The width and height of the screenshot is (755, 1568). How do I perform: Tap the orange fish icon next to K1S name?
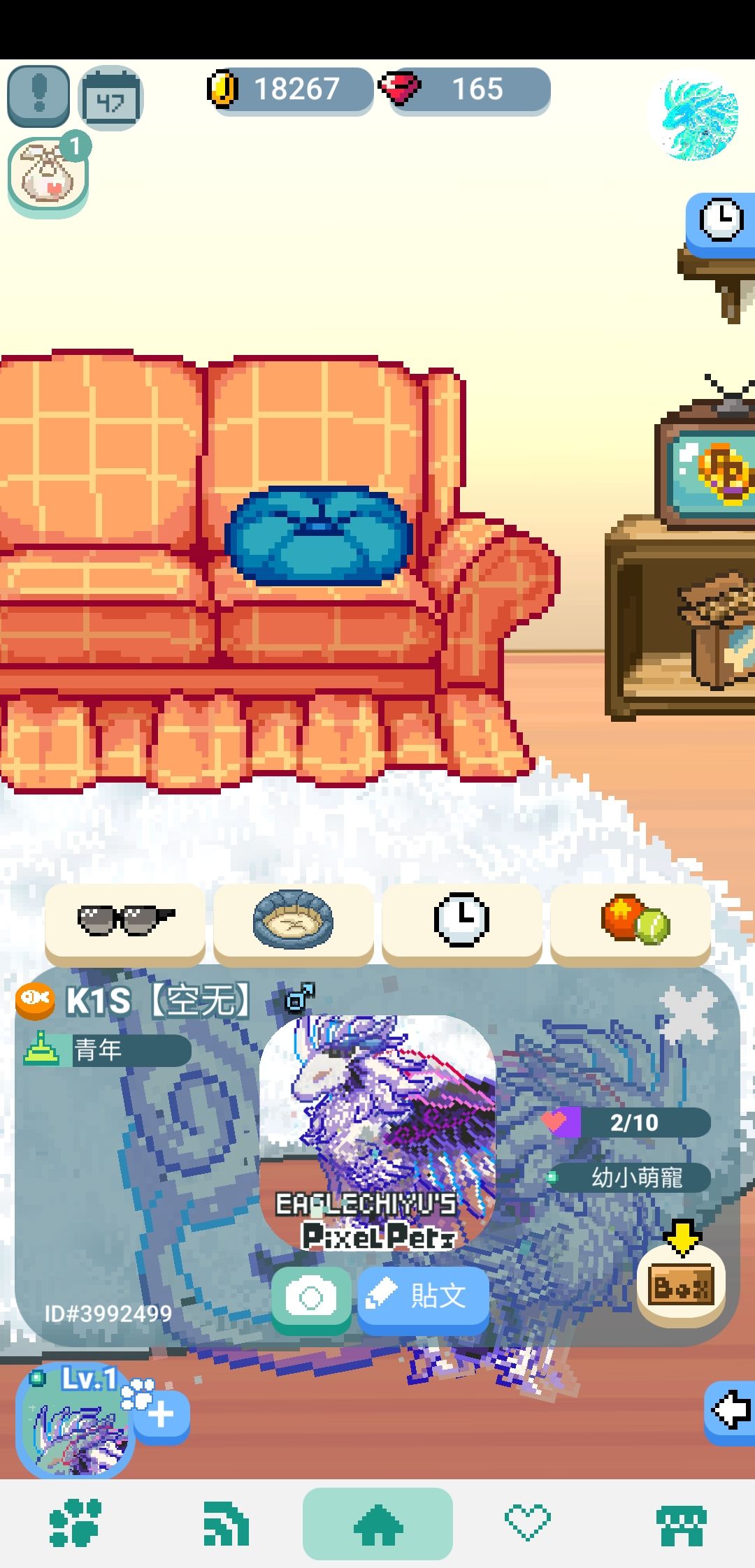coord(36,1001)
